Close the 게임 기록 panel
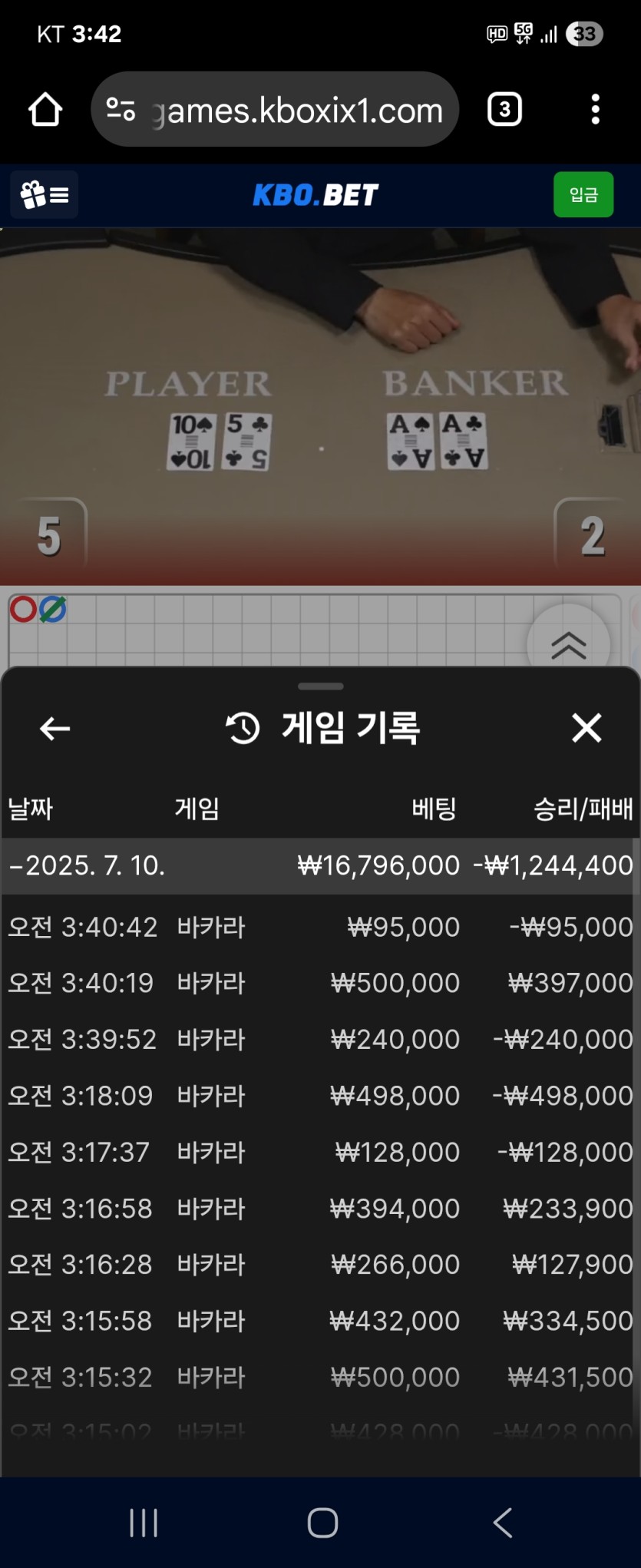The image size is (641, 1568). 586,728
